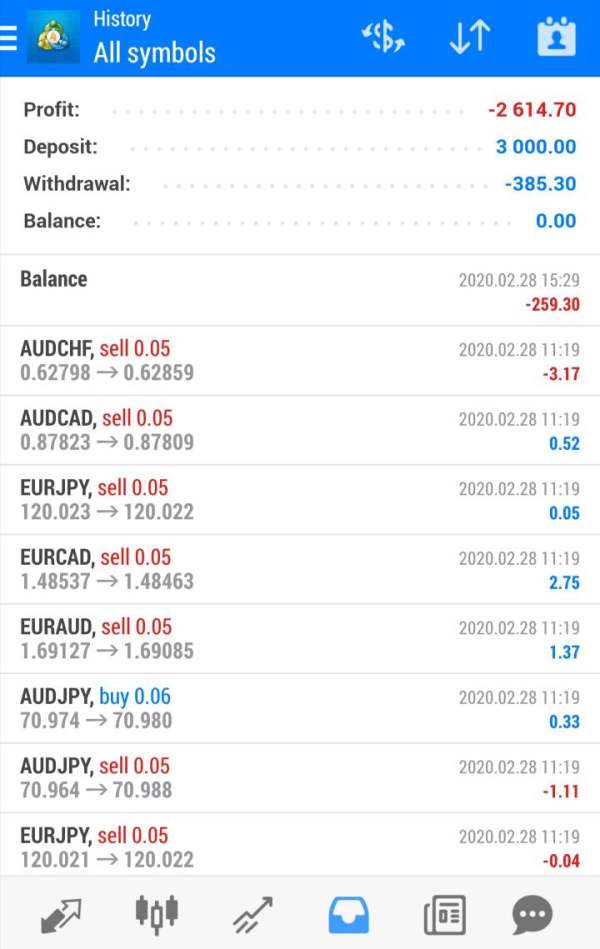Open the News tab
The height and width of the screenshot is (949, 600).
444,913
